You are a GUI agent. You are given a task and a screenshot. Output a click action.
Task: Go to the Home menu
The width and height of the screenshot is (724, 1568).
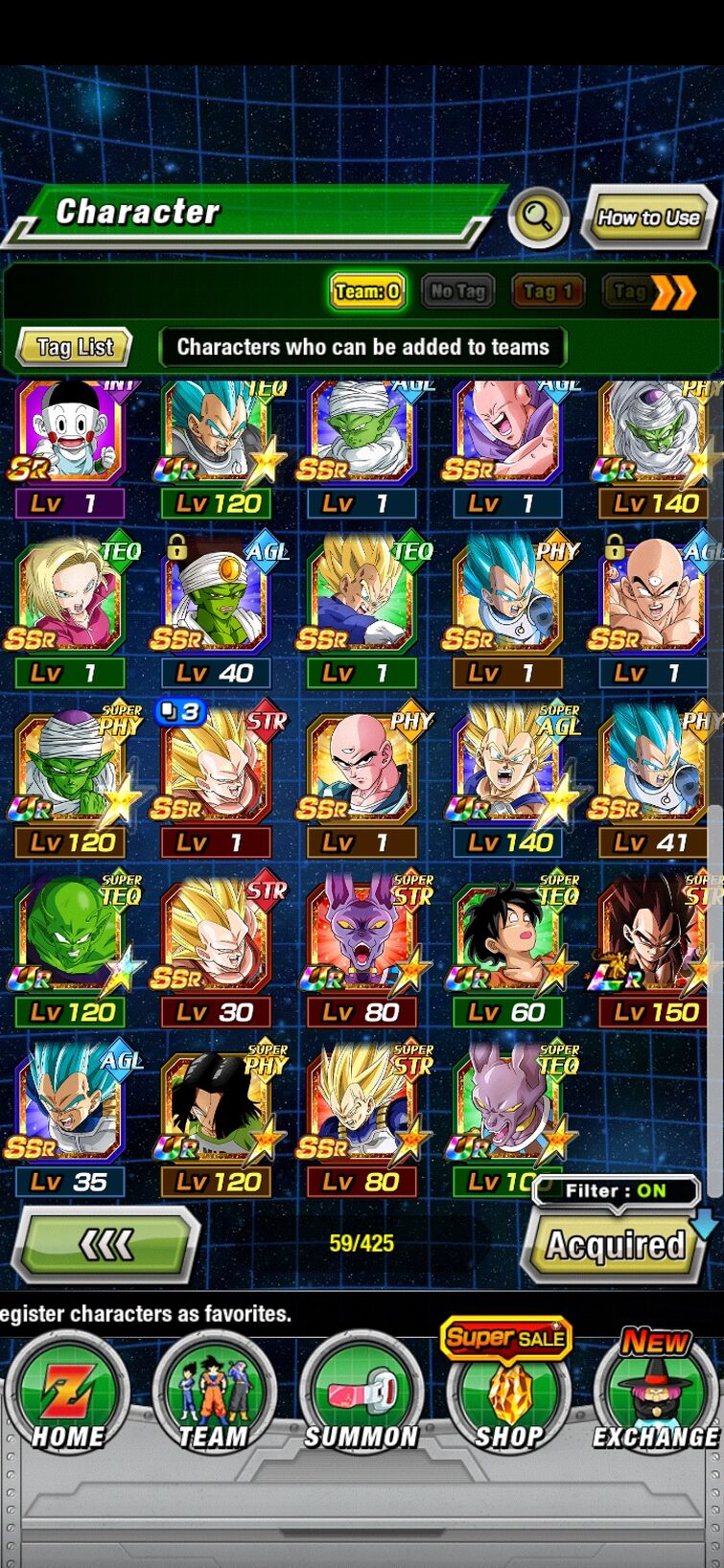click(x=67, y=1395)
